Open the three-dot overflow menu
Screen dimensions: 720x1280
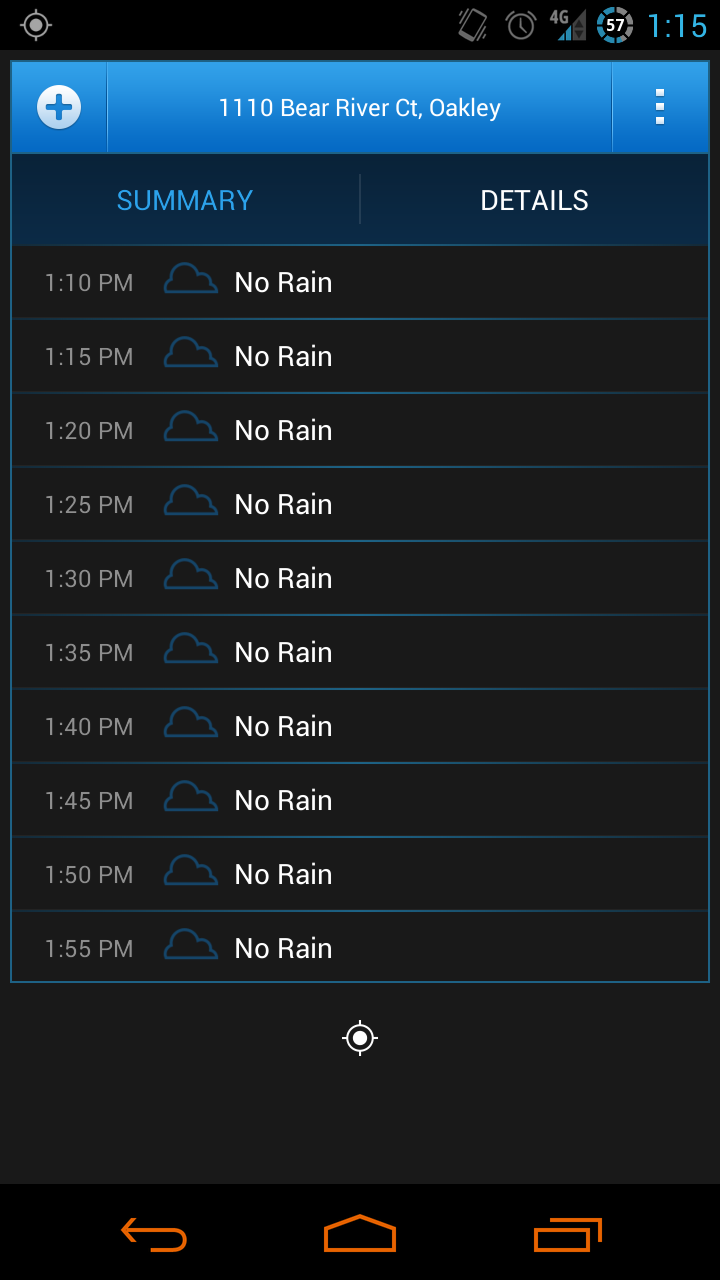(660, 107)
